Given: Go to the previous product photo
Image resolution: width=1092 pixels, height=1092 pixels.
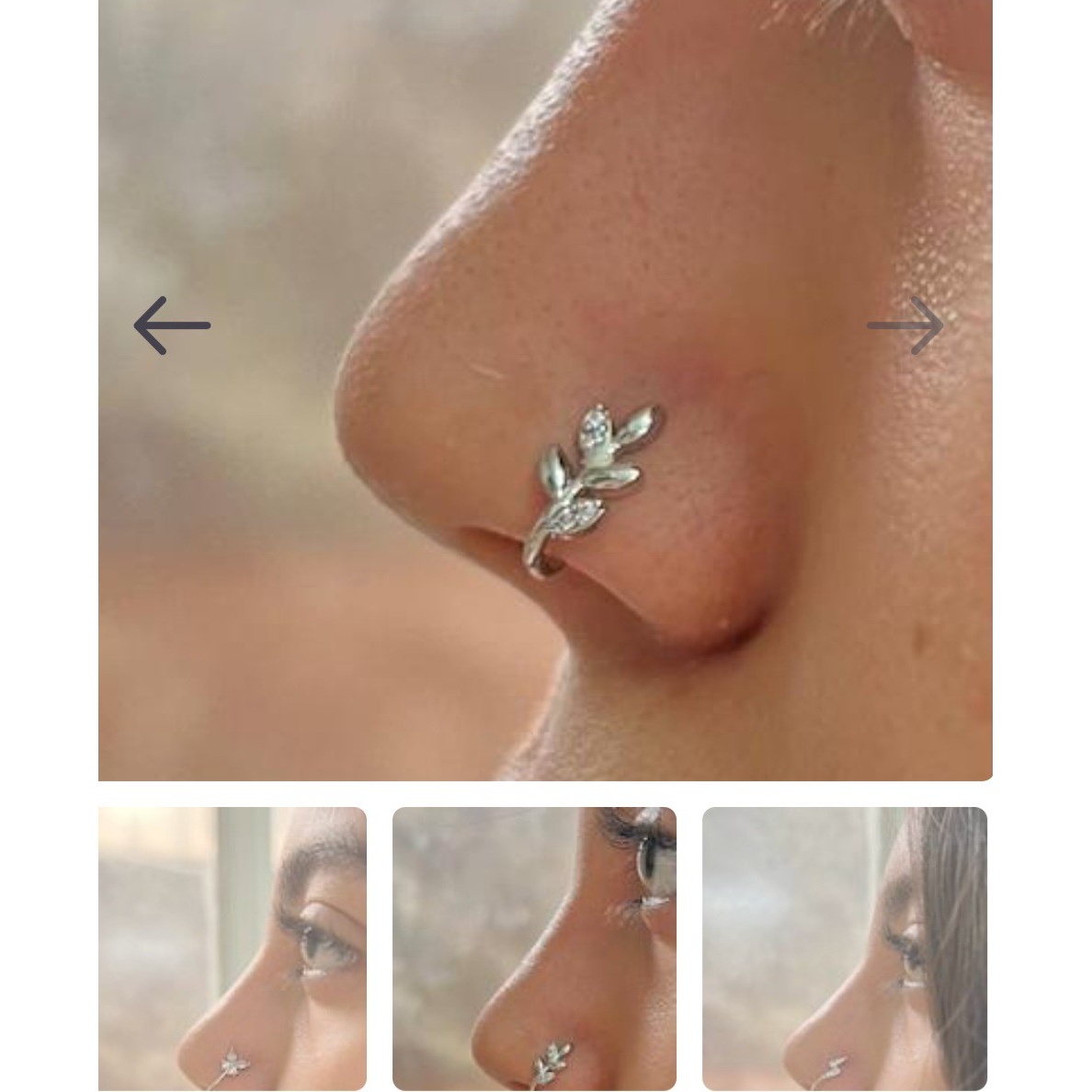Looking at the screenshot, I should [x=172, y=325].
